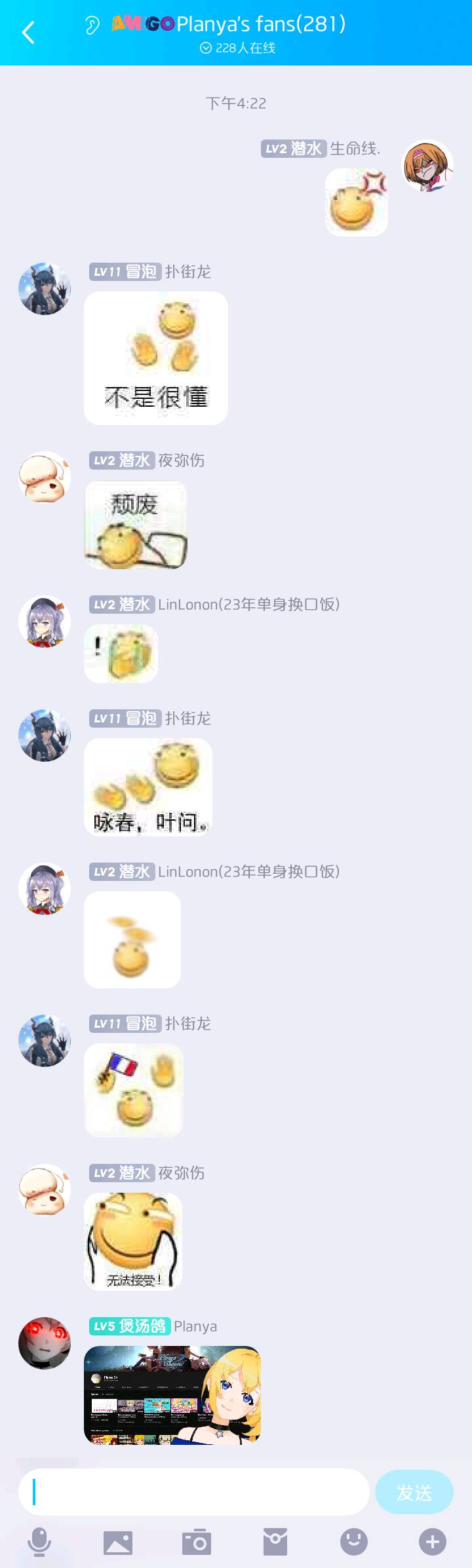
Task: Open more options plus icon
Action: [433, 1542]
